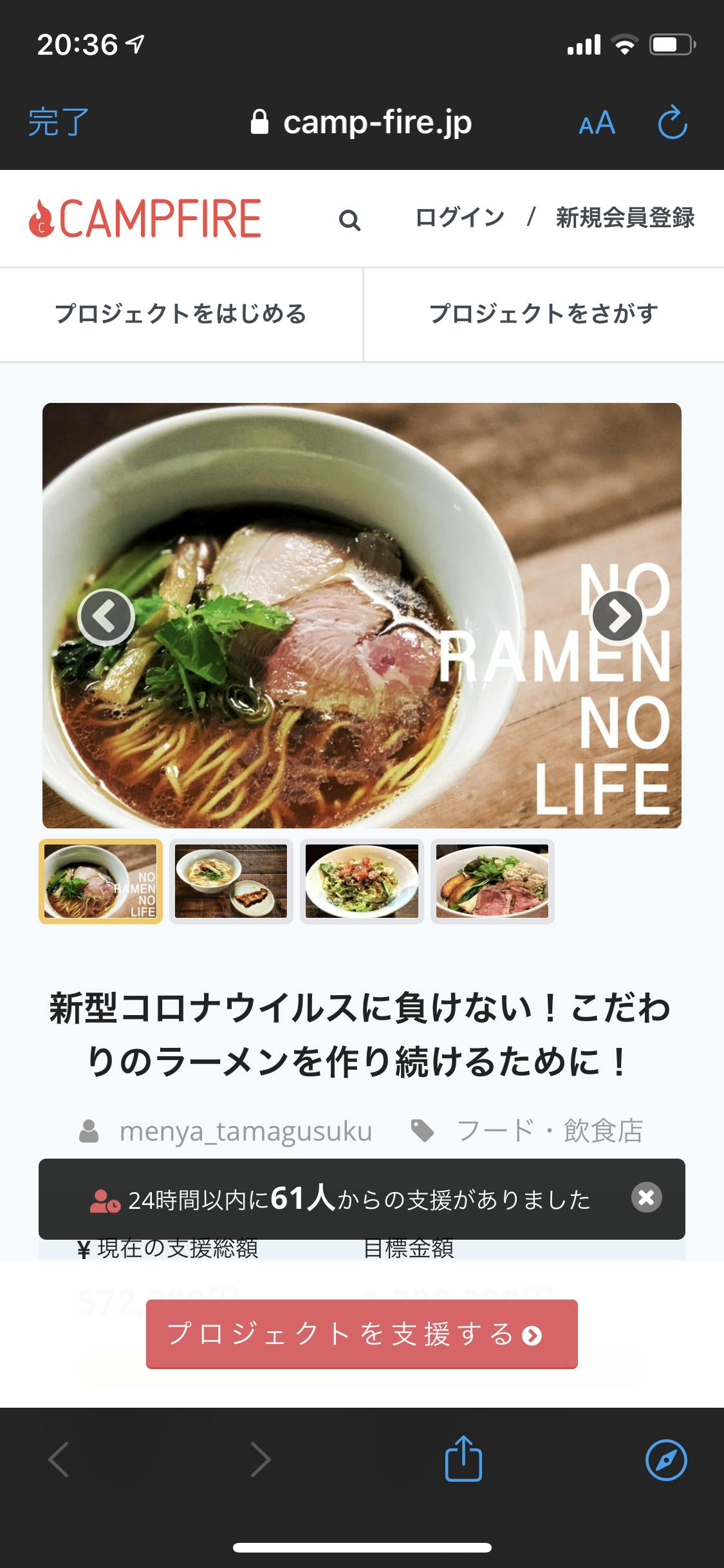Tap the ログイン link
724x1568 pixels.
459,218
